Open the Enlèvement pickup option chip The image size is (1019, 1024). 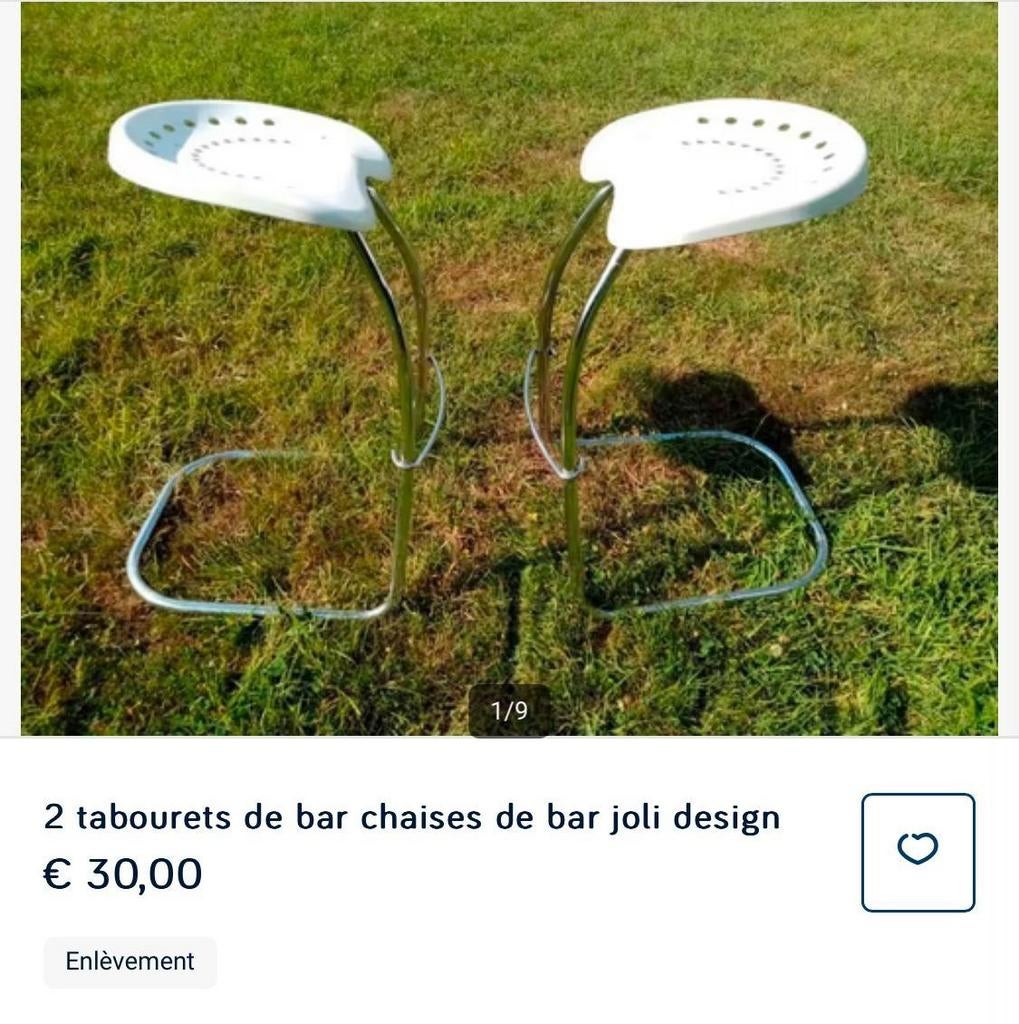click(128, 961)
